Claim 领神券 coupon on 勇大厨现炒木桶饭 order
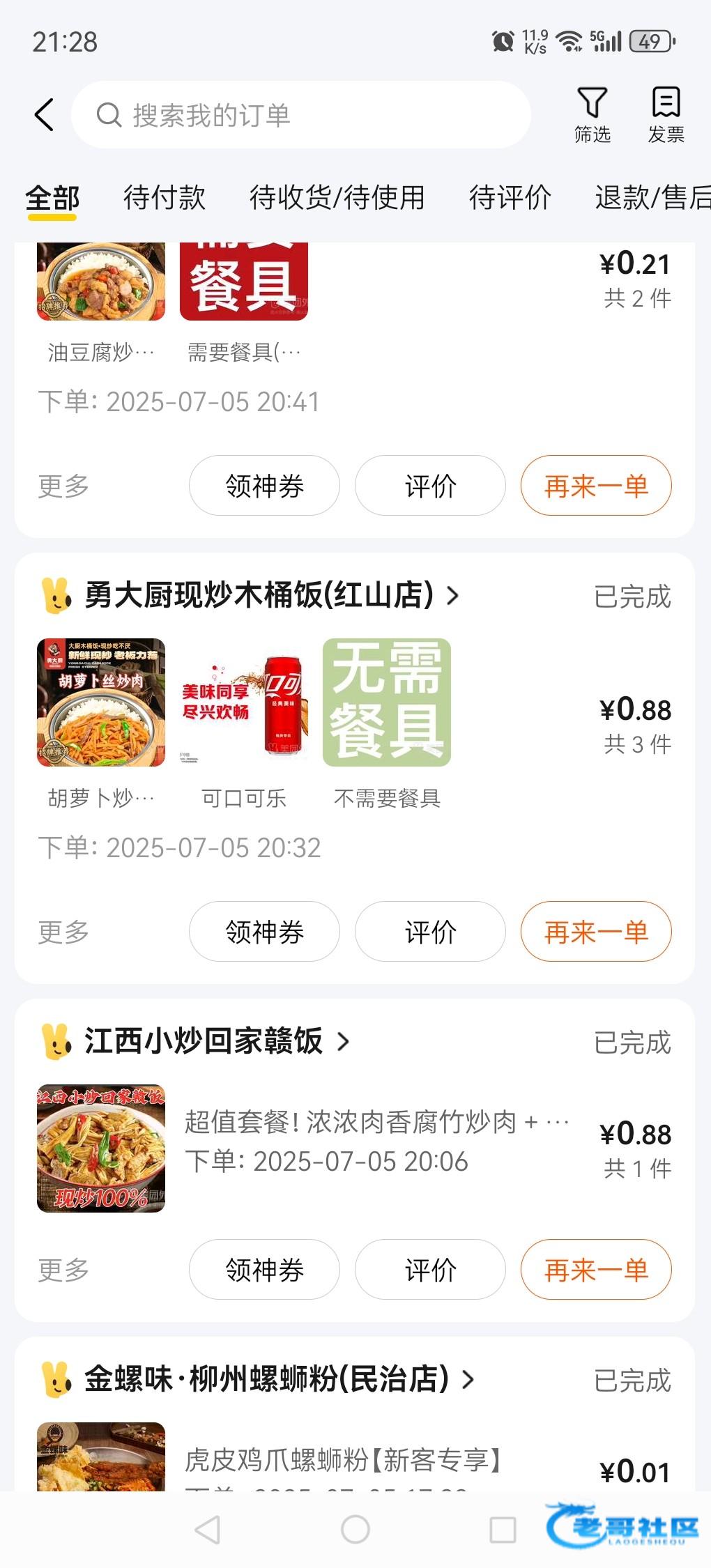This screenshot has height=1568, width=711. tap(264, 932)
